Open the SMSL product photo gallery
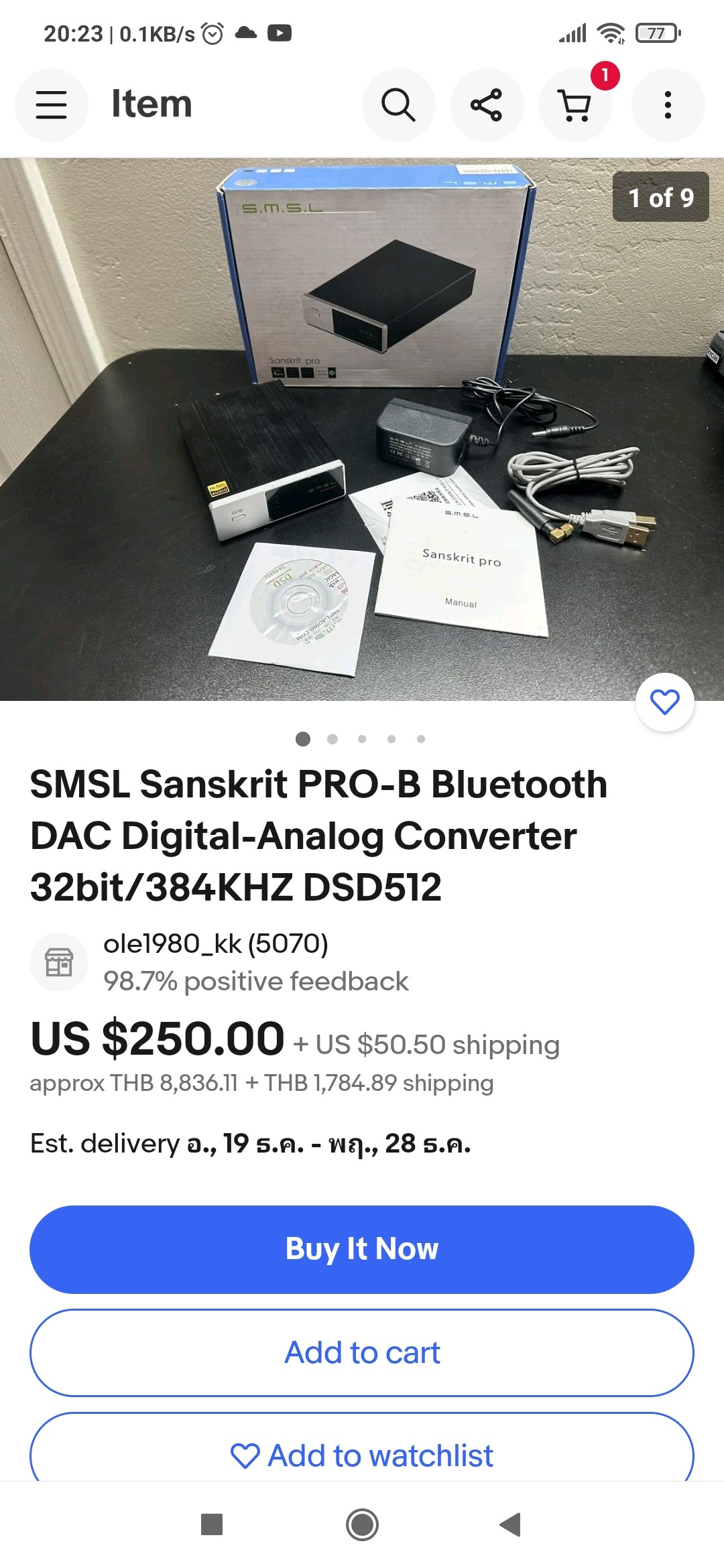 click(362, 429)
